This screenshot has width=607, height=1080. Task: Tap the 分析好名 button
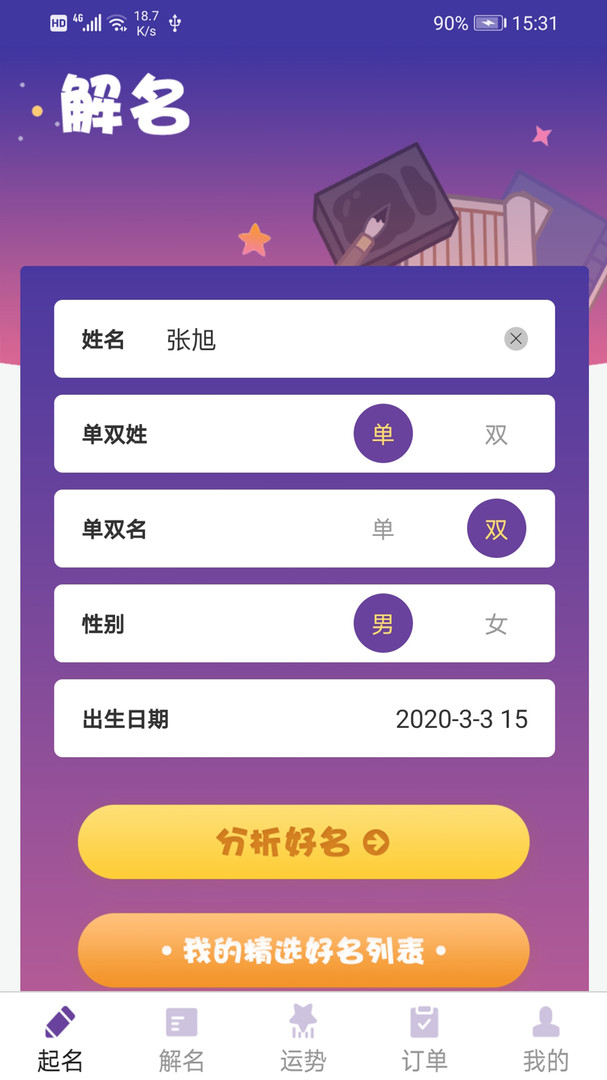[x=303, y=842]
